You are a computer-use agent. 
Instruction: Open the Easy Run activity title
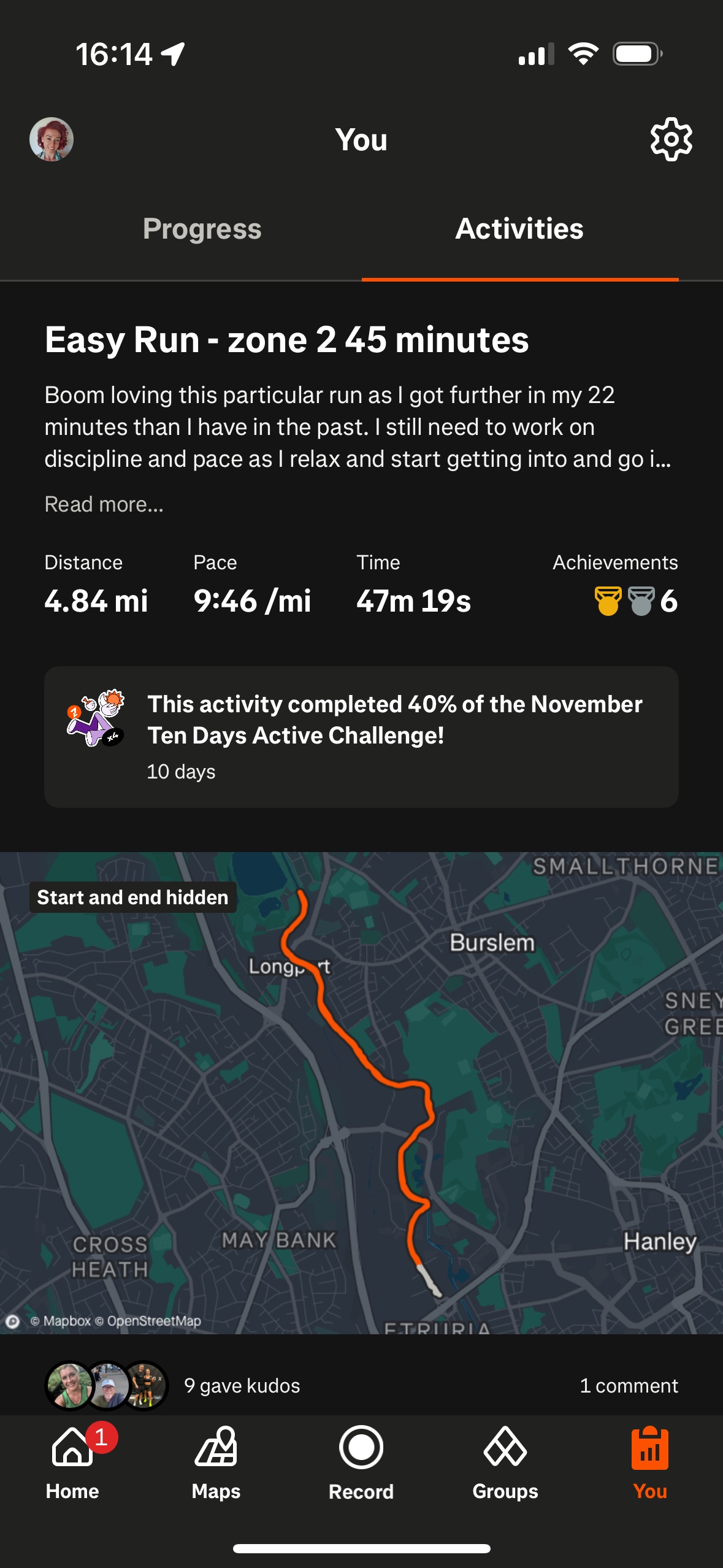tap(286, 340)
